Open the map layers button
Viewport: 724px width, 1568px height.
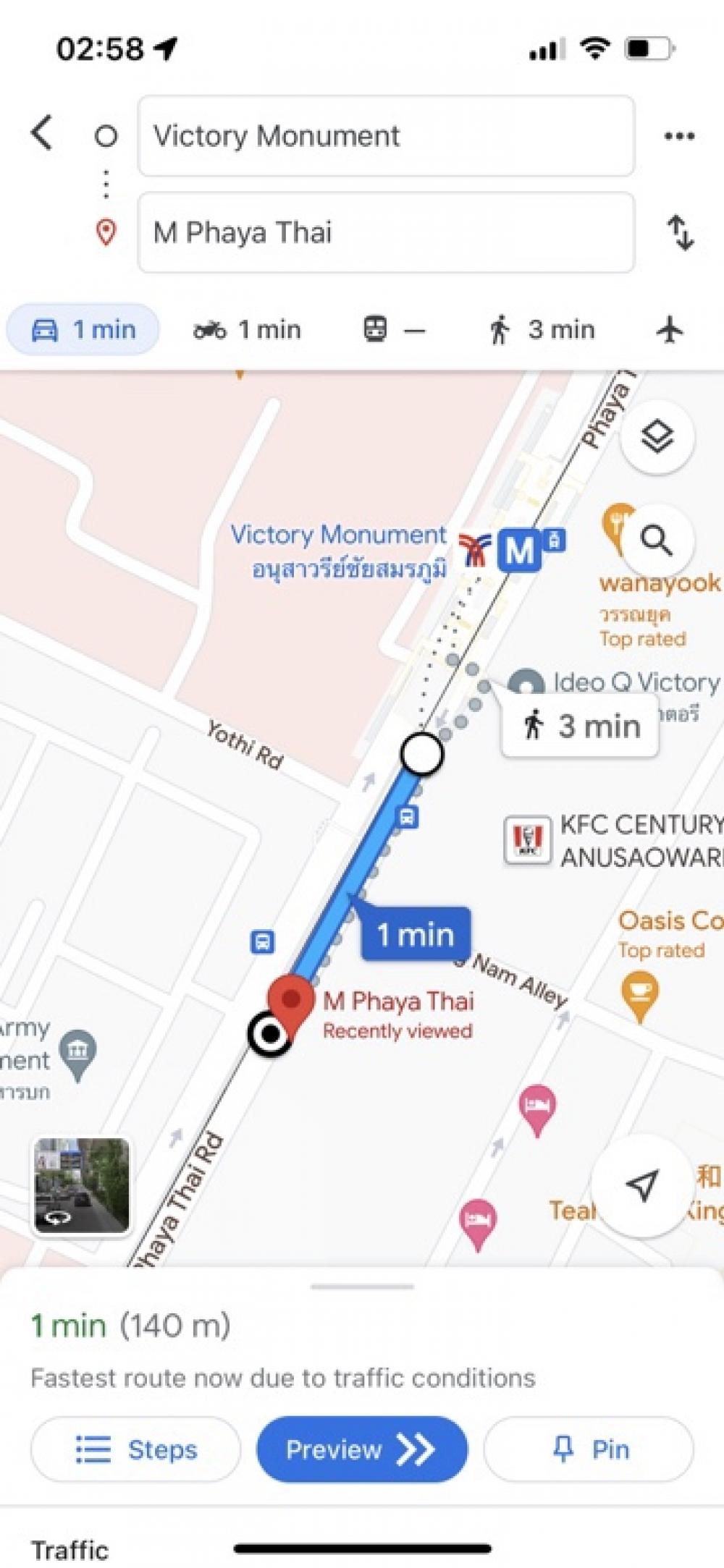(657, 437)
